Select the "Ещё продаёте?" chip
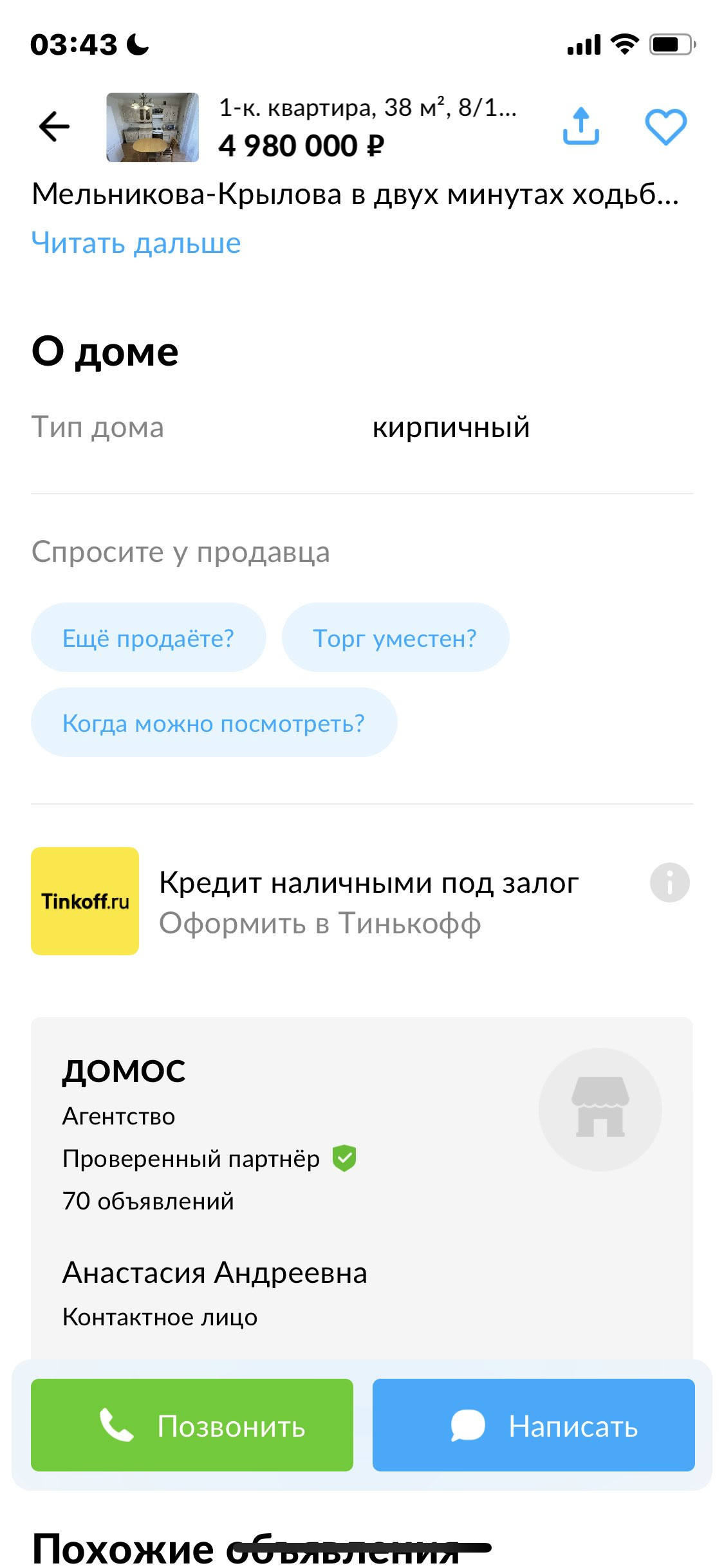724x1568 pixels. click(x=148, y=637)
